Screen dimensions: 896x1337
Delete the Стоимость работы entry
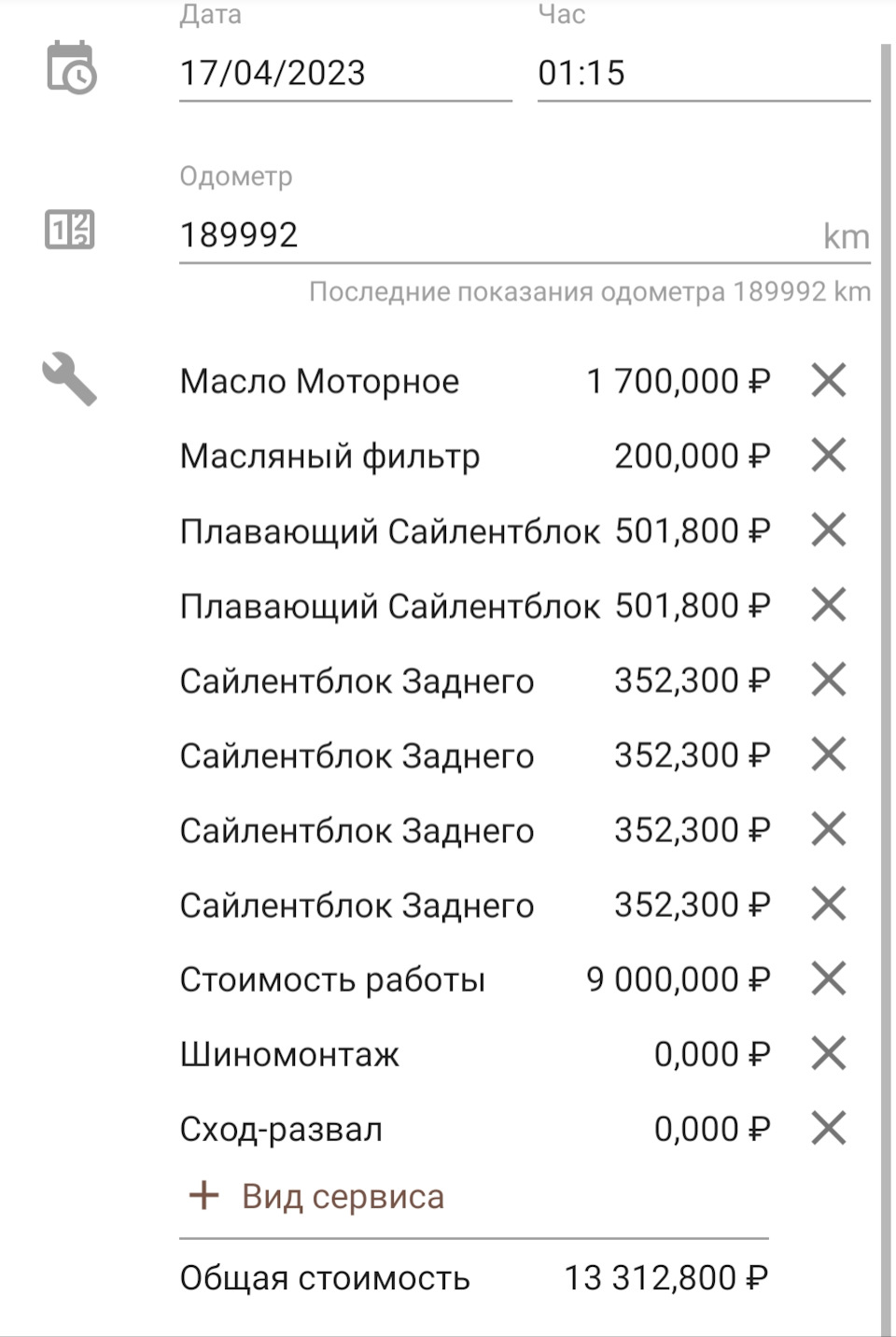(827, 978)
